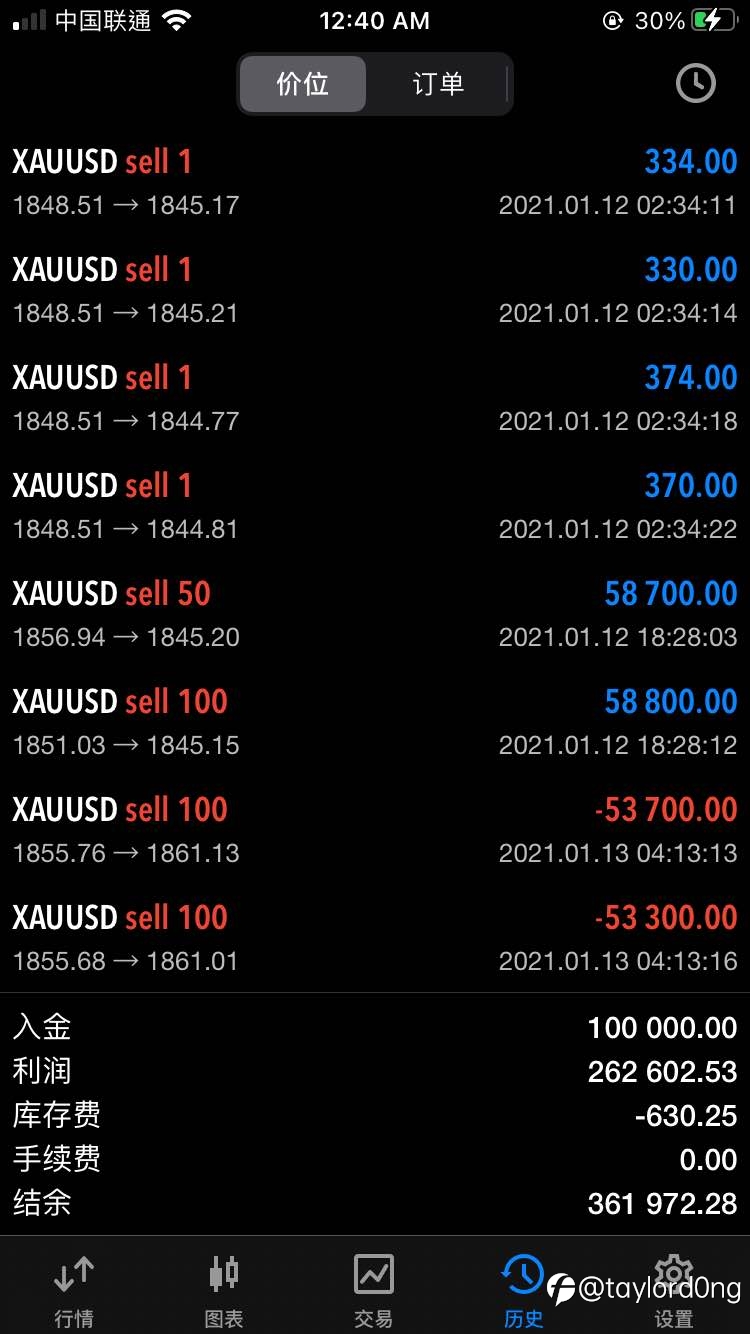Image resolution: width=750 pixels, height=1334 pixels.
Task: Select the 价位 segment
Action: coord(303,84)
